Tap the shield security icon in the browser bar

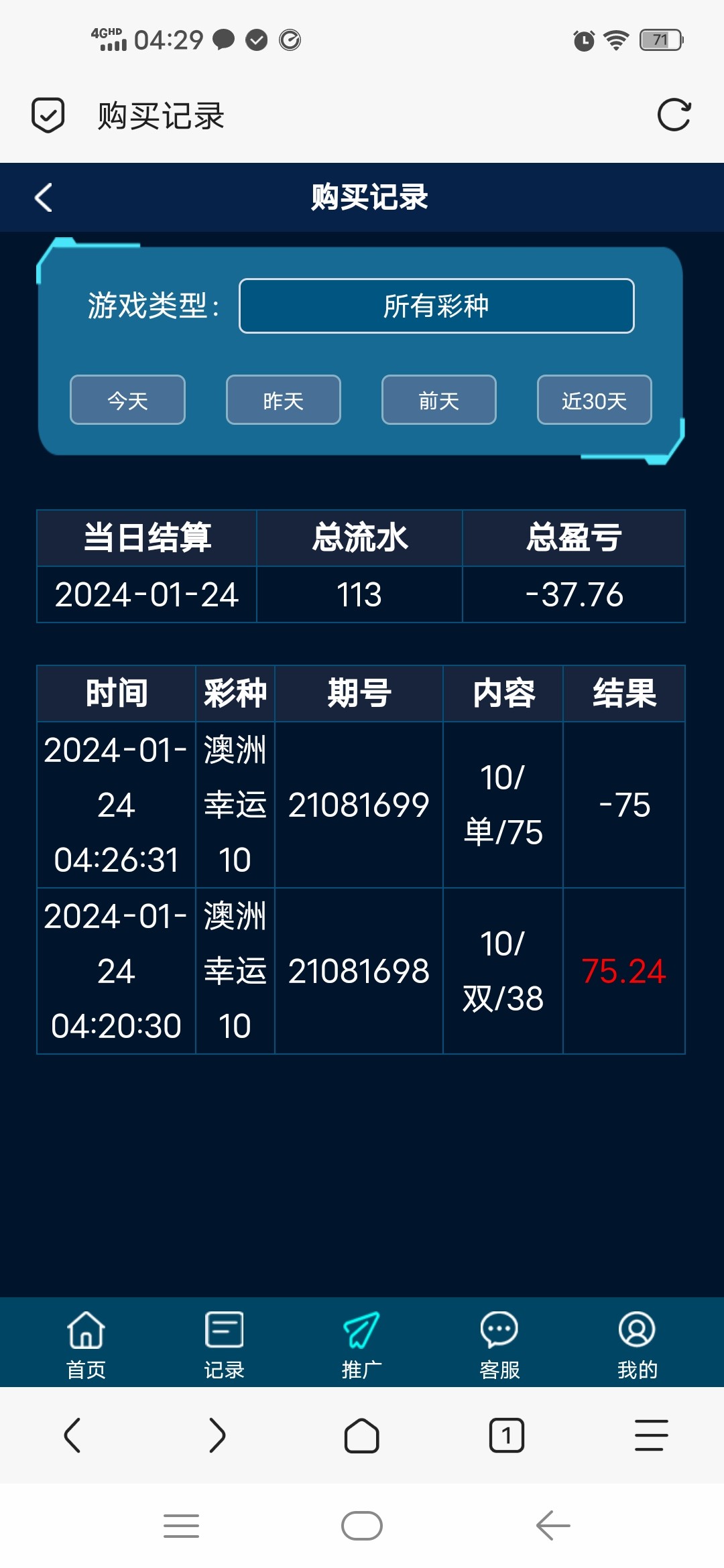click(48, 115)
